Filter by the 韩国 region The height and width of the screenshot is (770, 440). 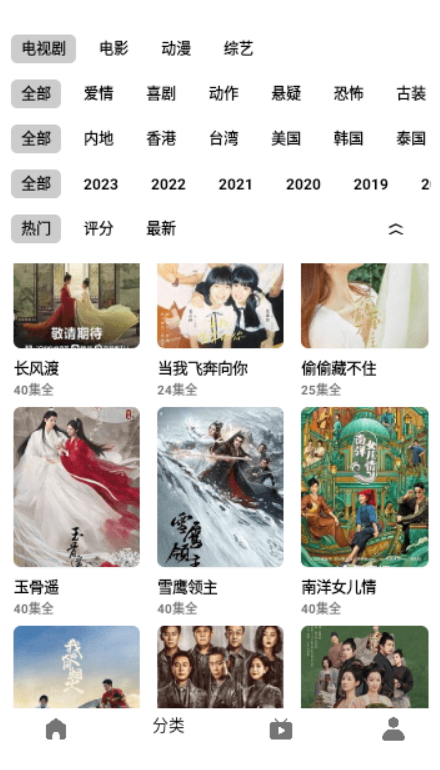pyautogui.click(x=348, y=138)
